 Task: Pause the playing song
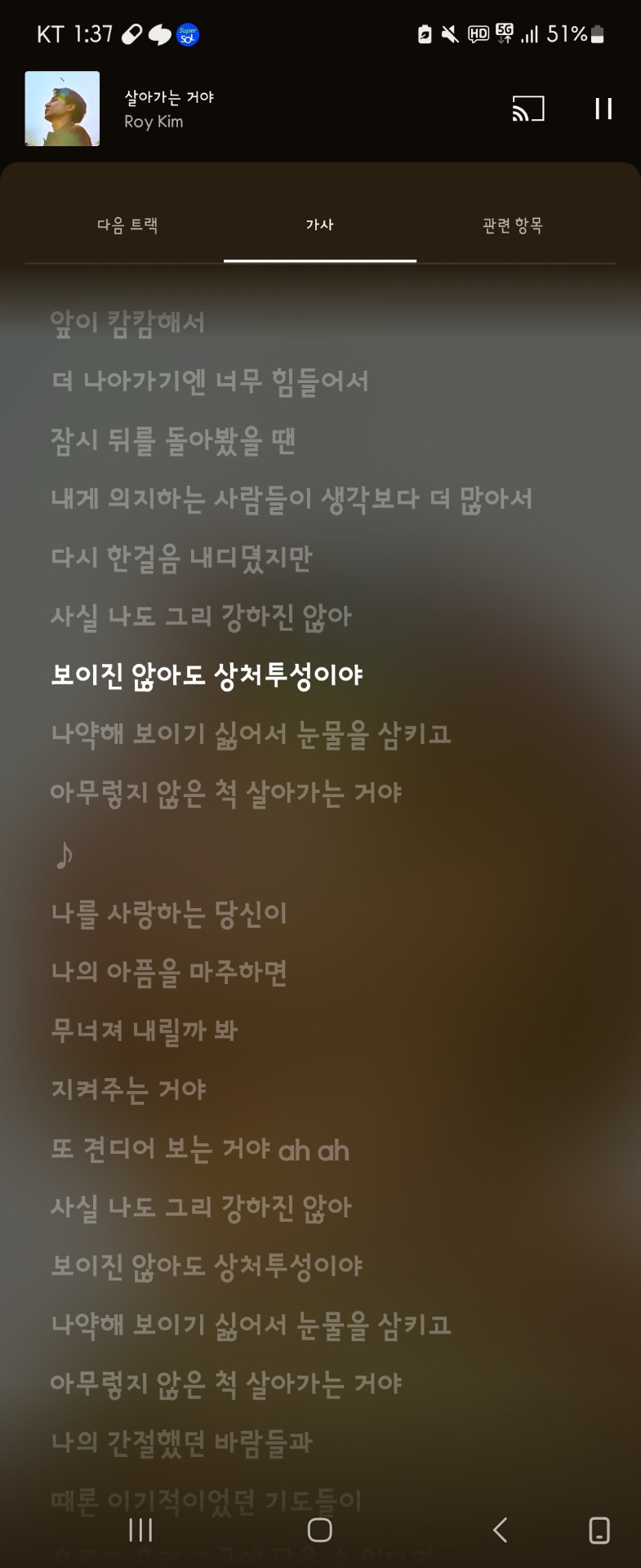(x=603, y=109)
